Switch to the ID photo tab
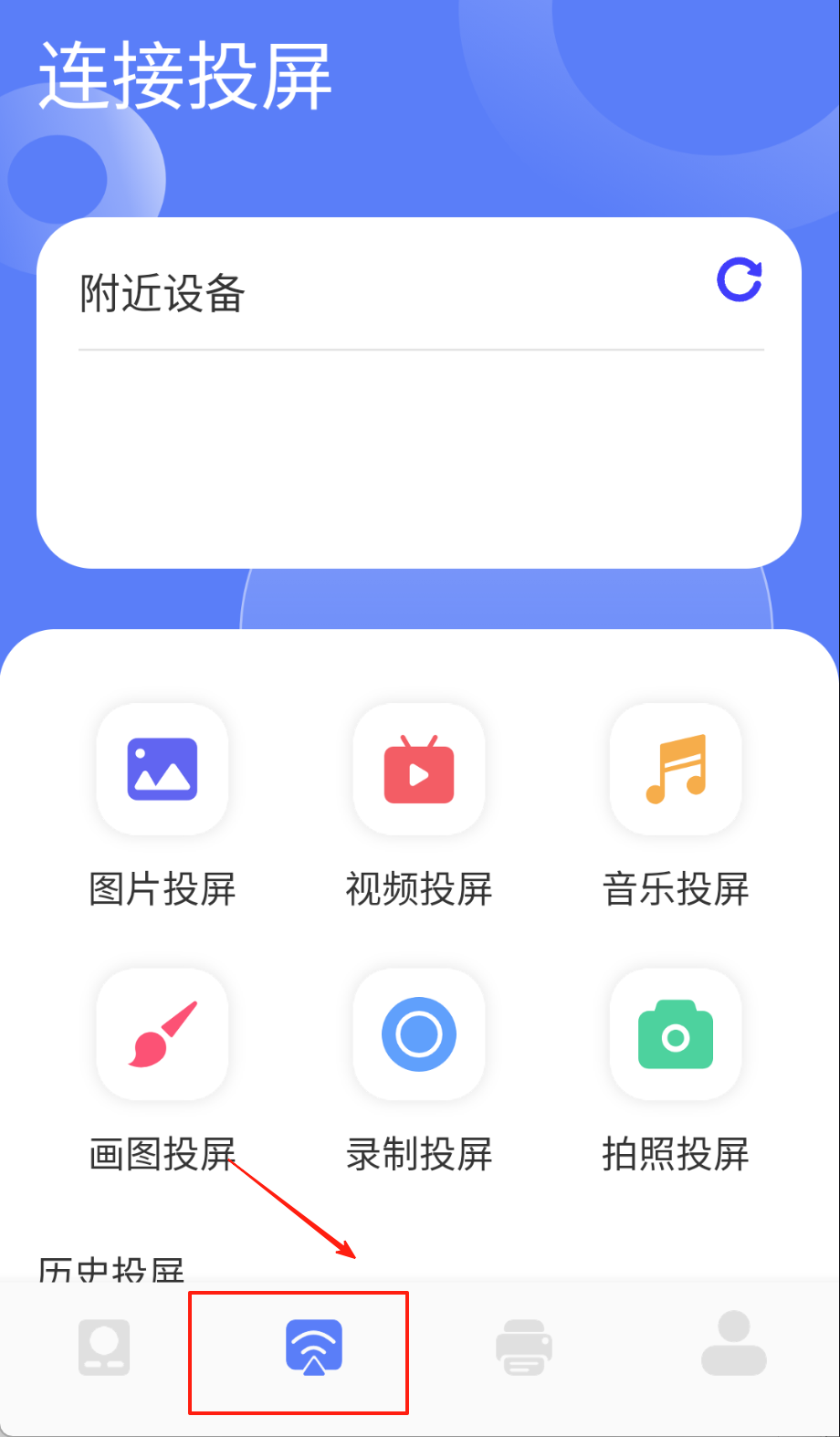The width and height of the screenshot is (840, 1437). tap(104, 1348)
